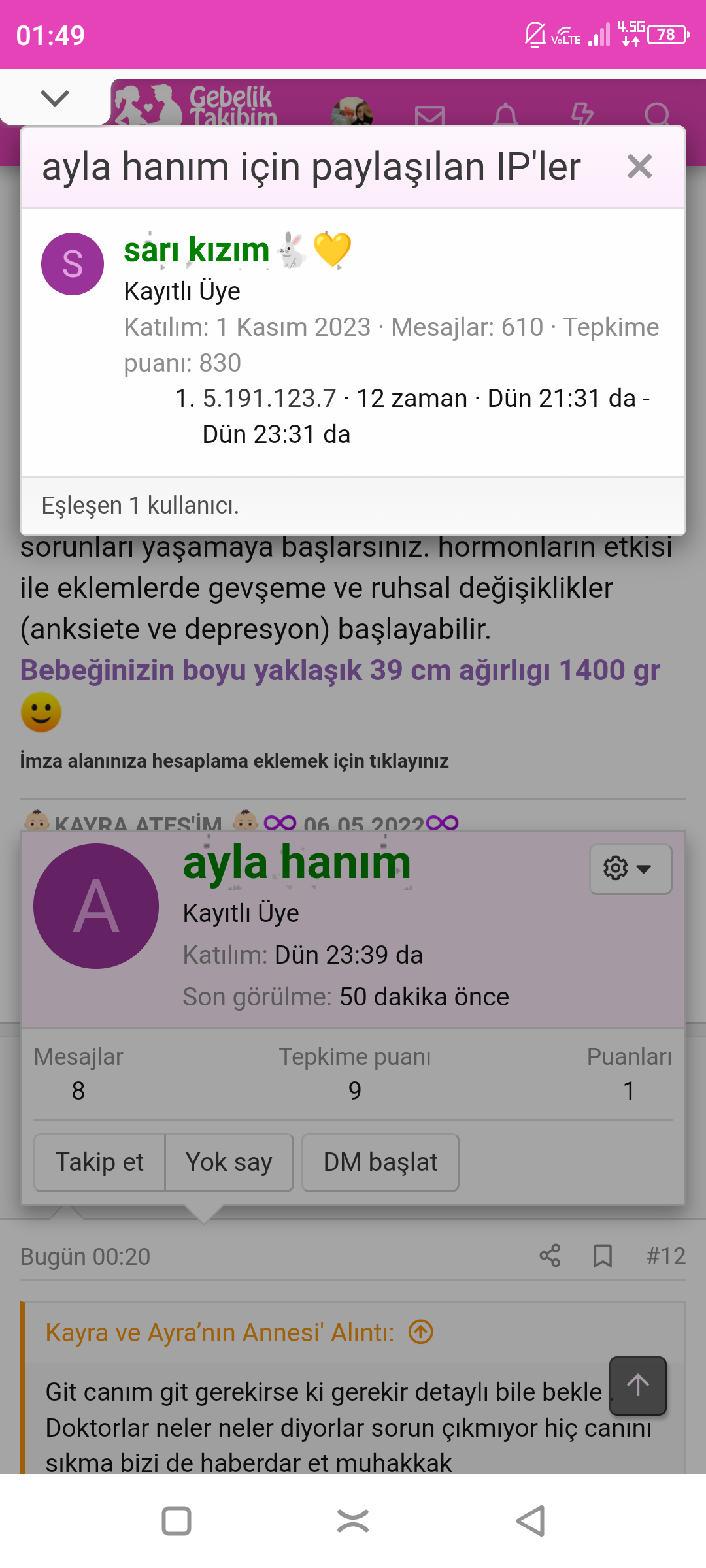Image resolution: width=706 pixels, height=1568 pixels.
Task: Open the 5.191.123.7 IP address link
Action: click(x=269, y=399)
